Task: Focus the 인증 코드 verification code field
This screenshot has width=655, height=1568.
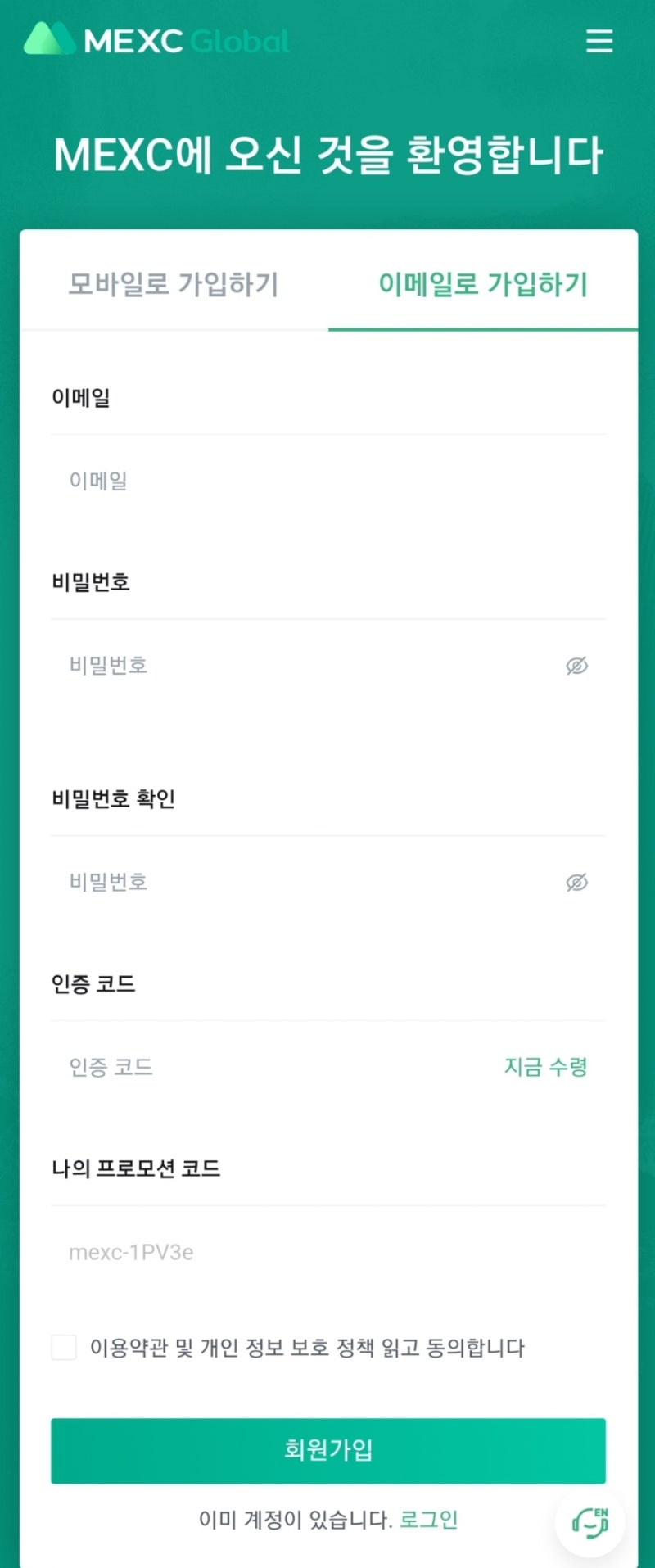Action: click(246, 1067)
